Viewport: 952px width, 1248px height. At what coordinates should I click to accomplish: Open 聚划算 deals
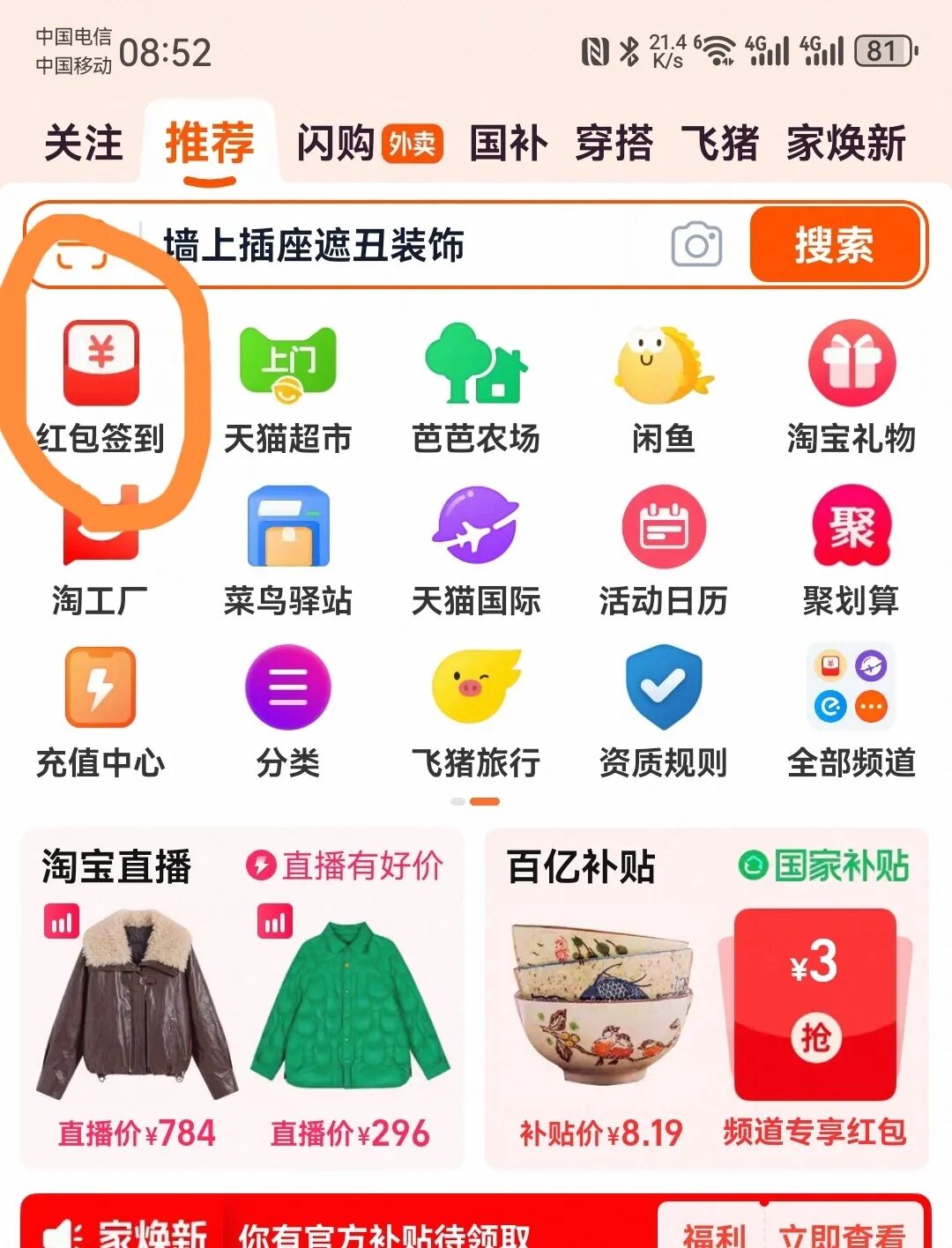tap(851, 551)
